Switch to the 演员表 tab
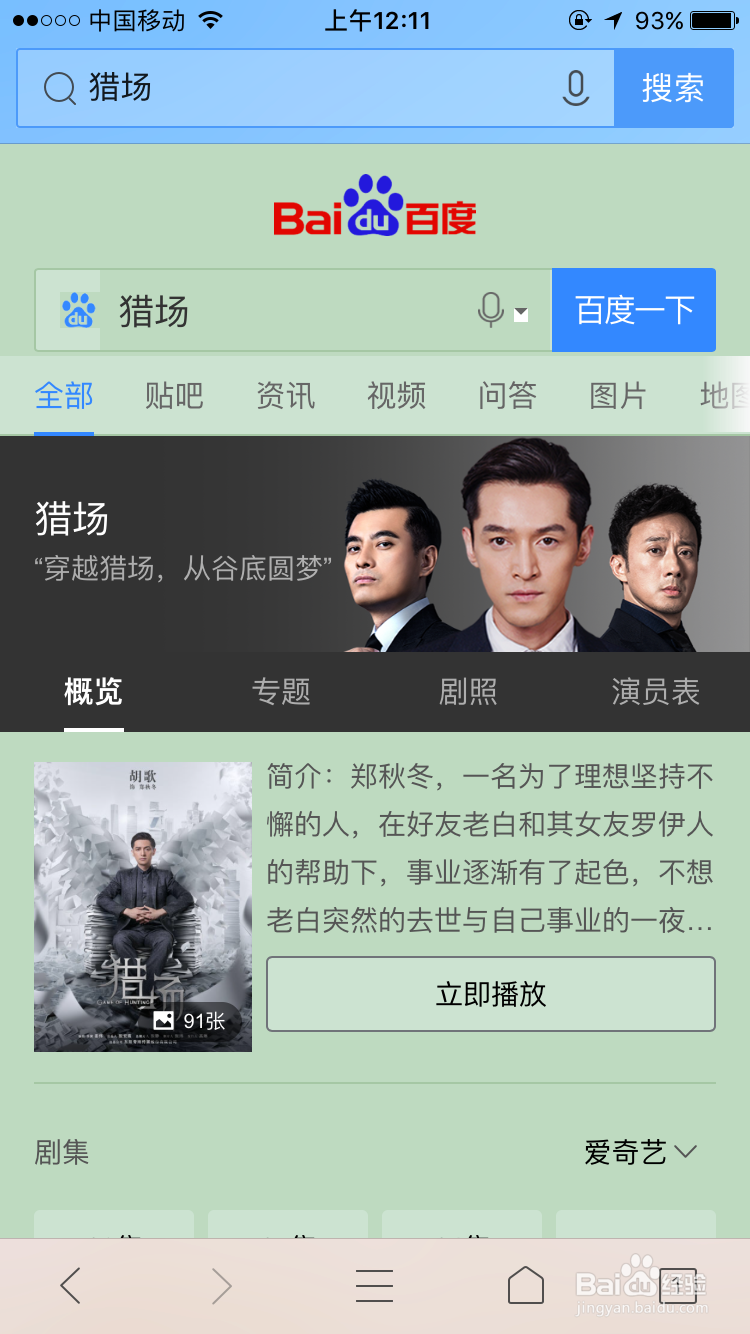The height and width of the screenshot is (1334, 750). pyautogui.click(x=655, y=692)
